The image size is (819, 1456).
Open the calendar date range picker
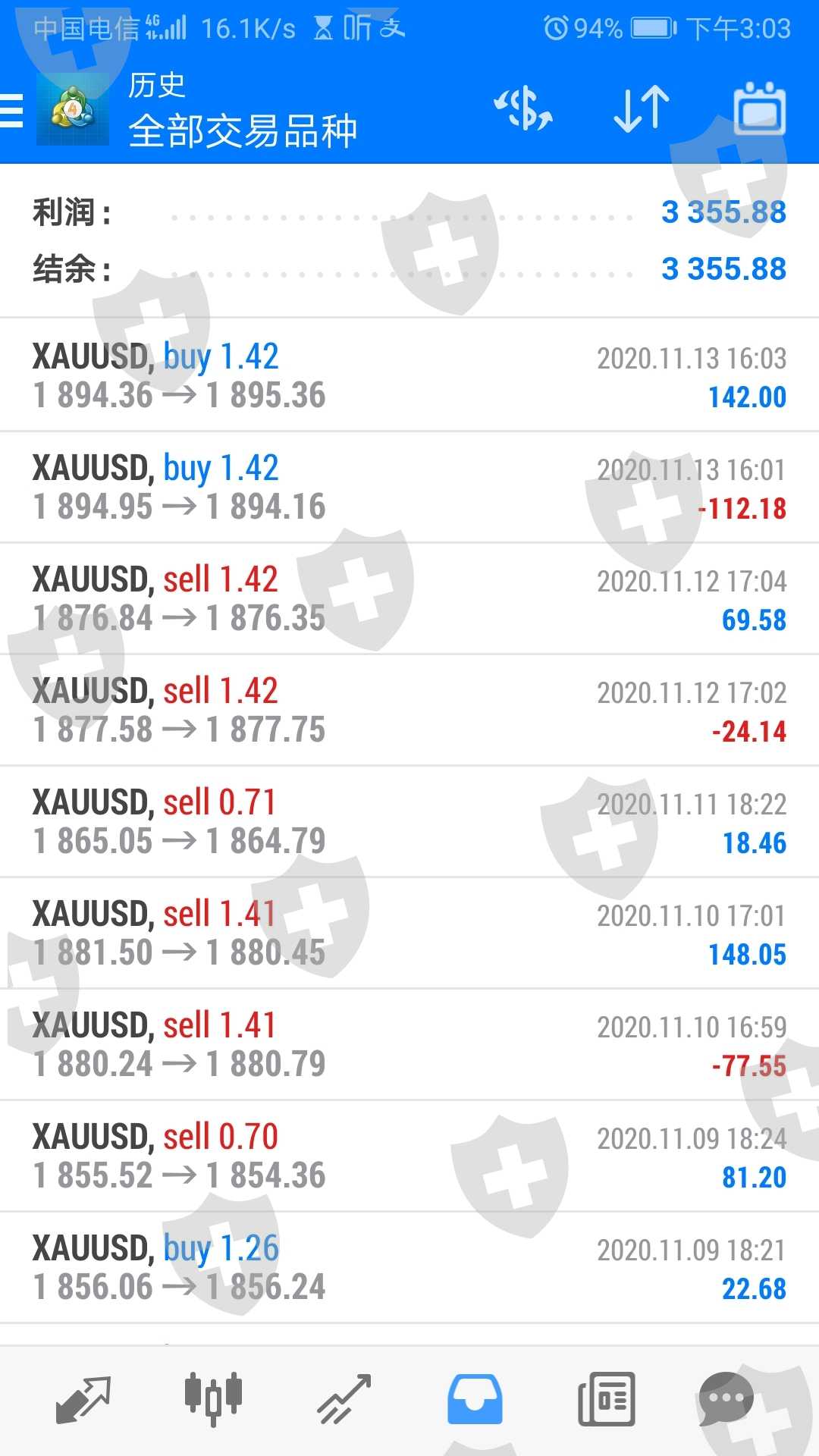pyautogui.click(x=759, y=110)
